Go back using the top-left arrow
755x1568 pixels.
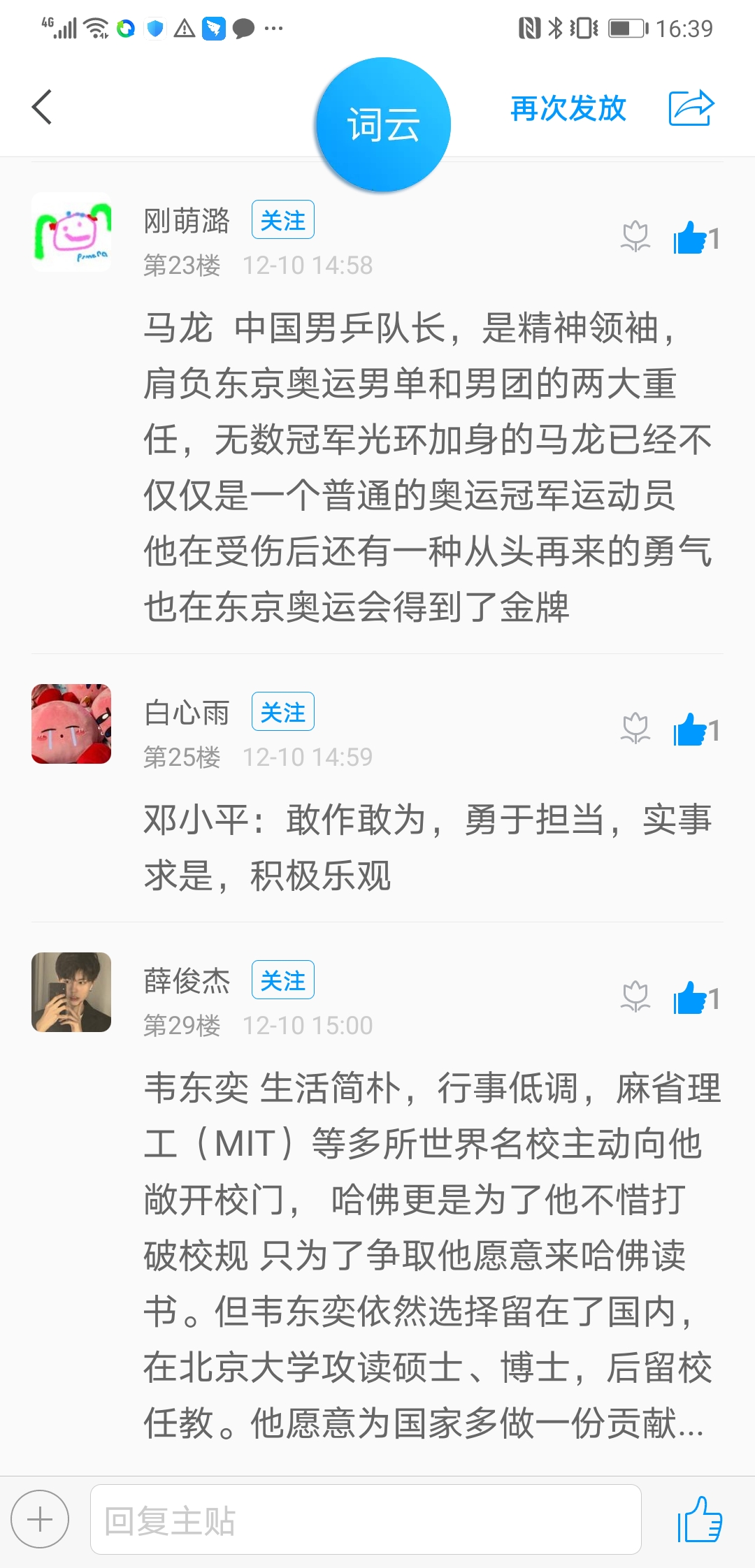pos(43,108)
